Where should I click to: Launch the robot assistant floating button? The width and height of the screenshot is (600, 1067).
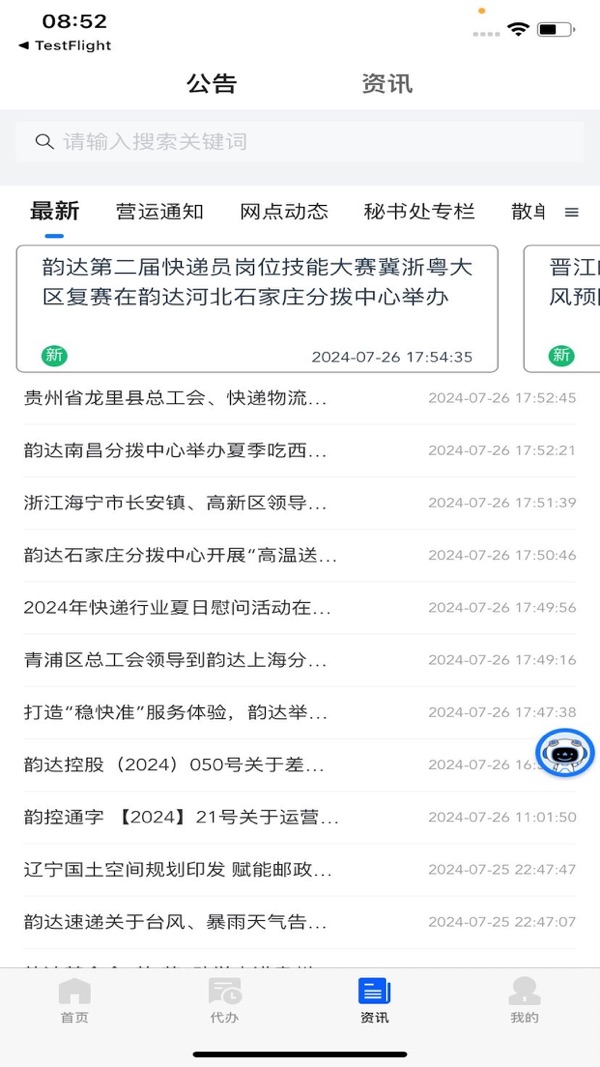pyautogui.click(x=565, y=752)
